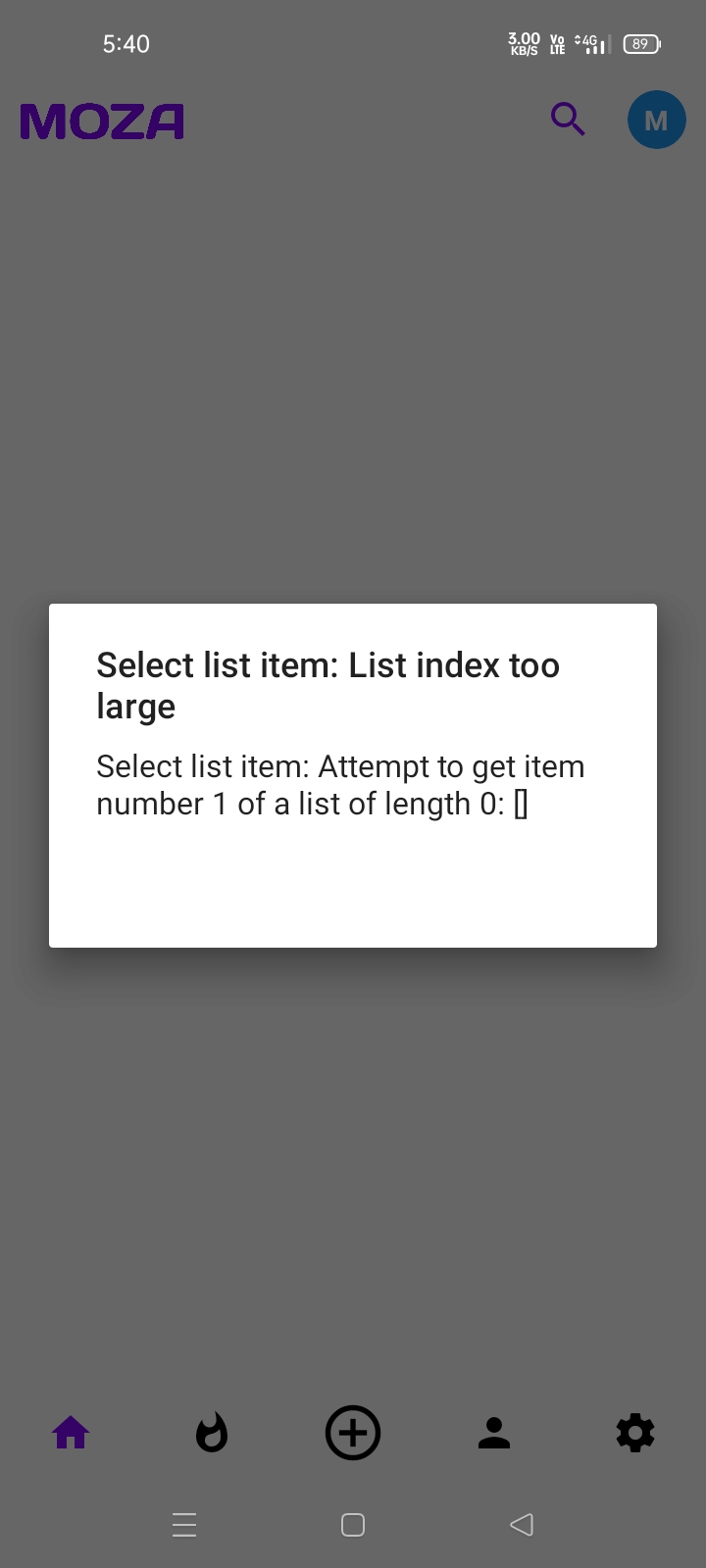706x1568 pixels.
Task: Open the settings gear tab
Action: click(x=635, y=1433)
